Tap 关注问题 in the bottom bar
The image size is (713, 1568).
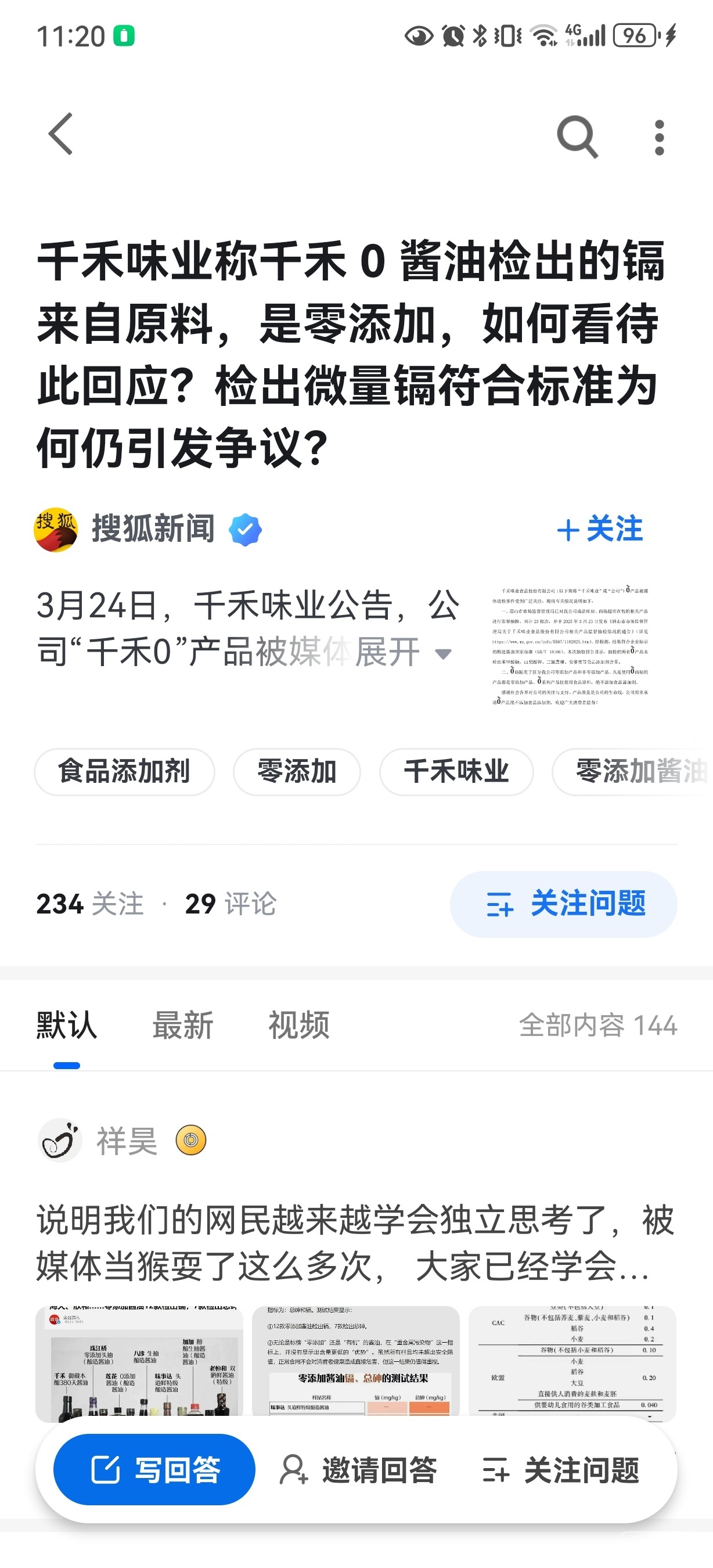point(561,1469)
